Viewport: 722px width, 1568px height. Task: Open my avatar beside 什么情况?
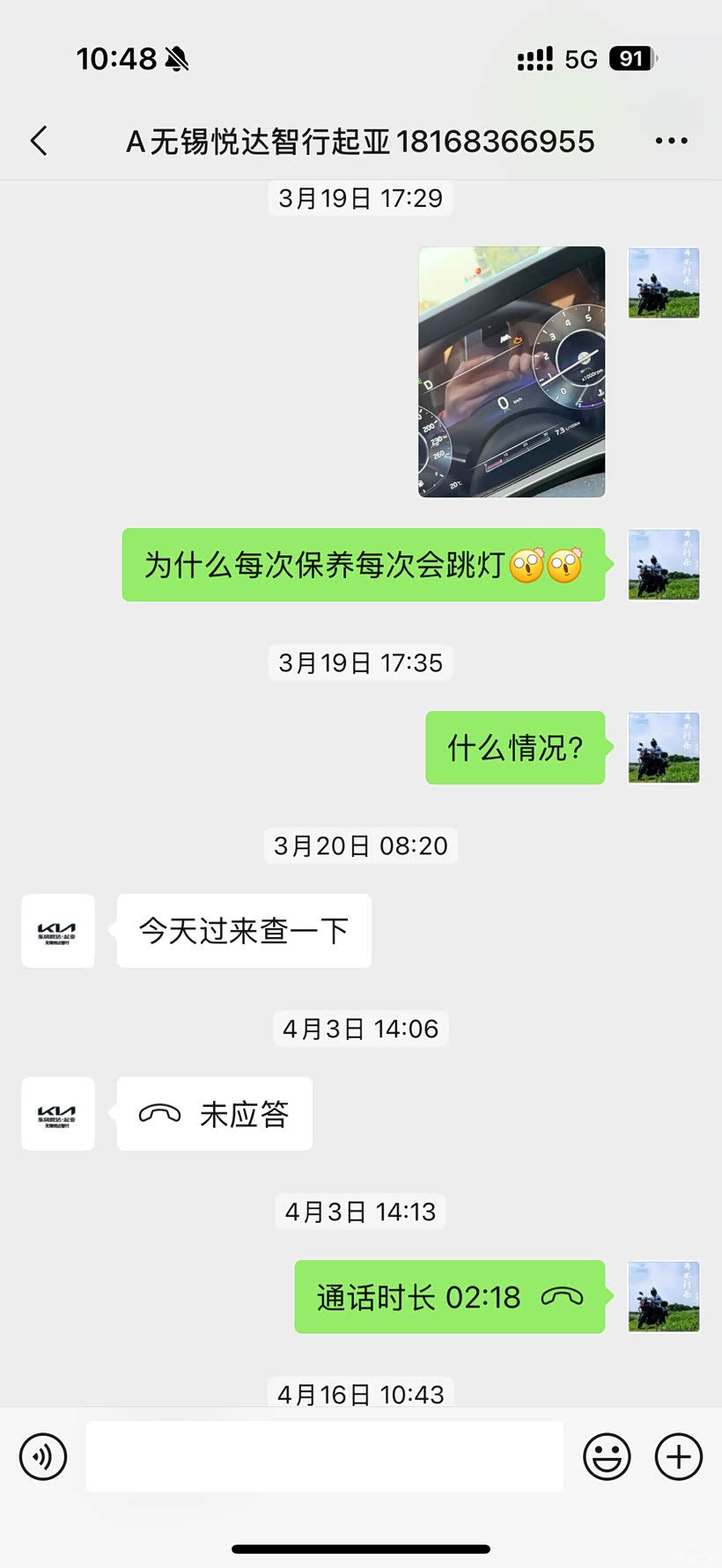coord(663,748)
